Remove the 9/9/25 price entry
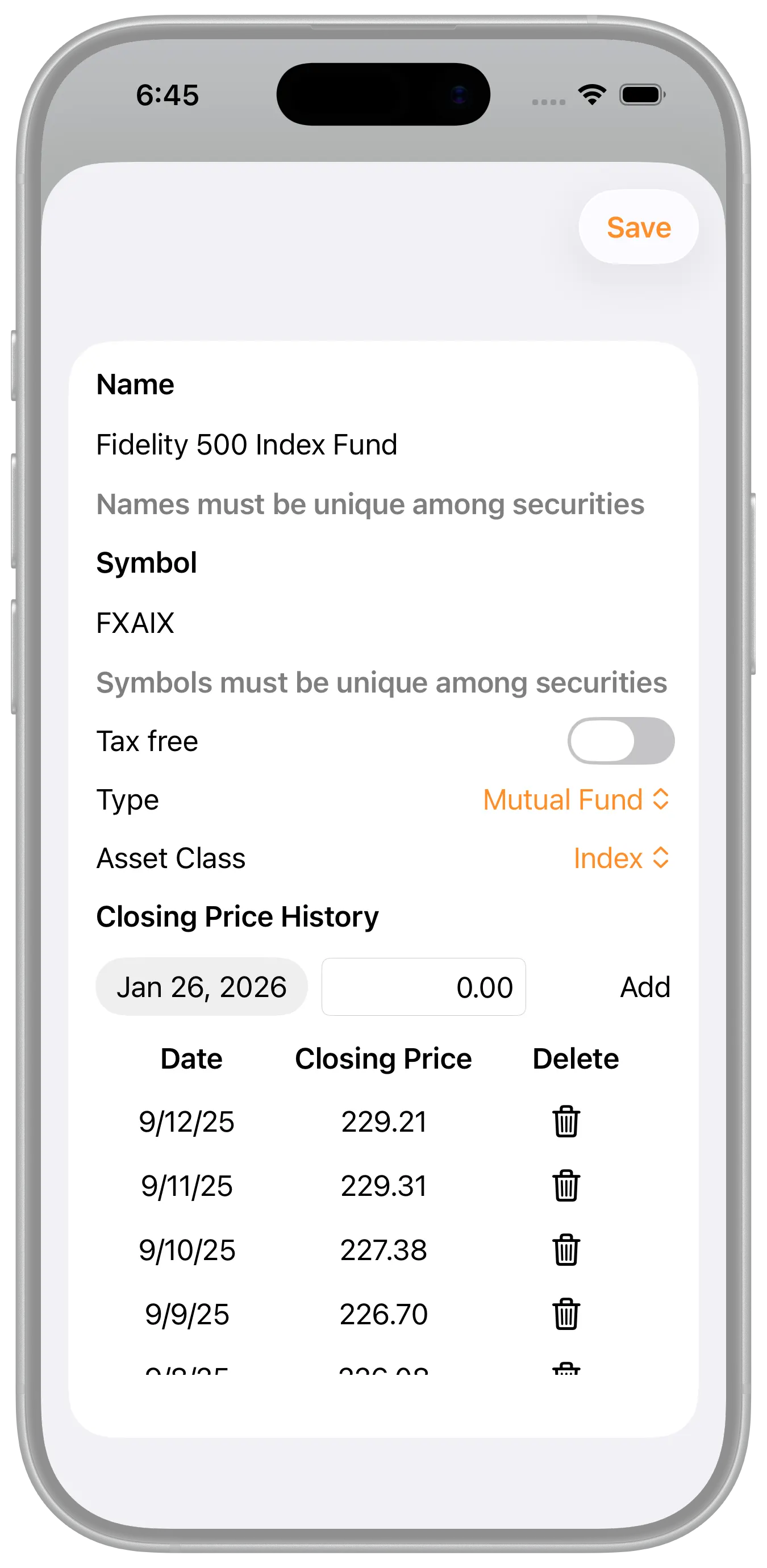 coord(566,1314)
